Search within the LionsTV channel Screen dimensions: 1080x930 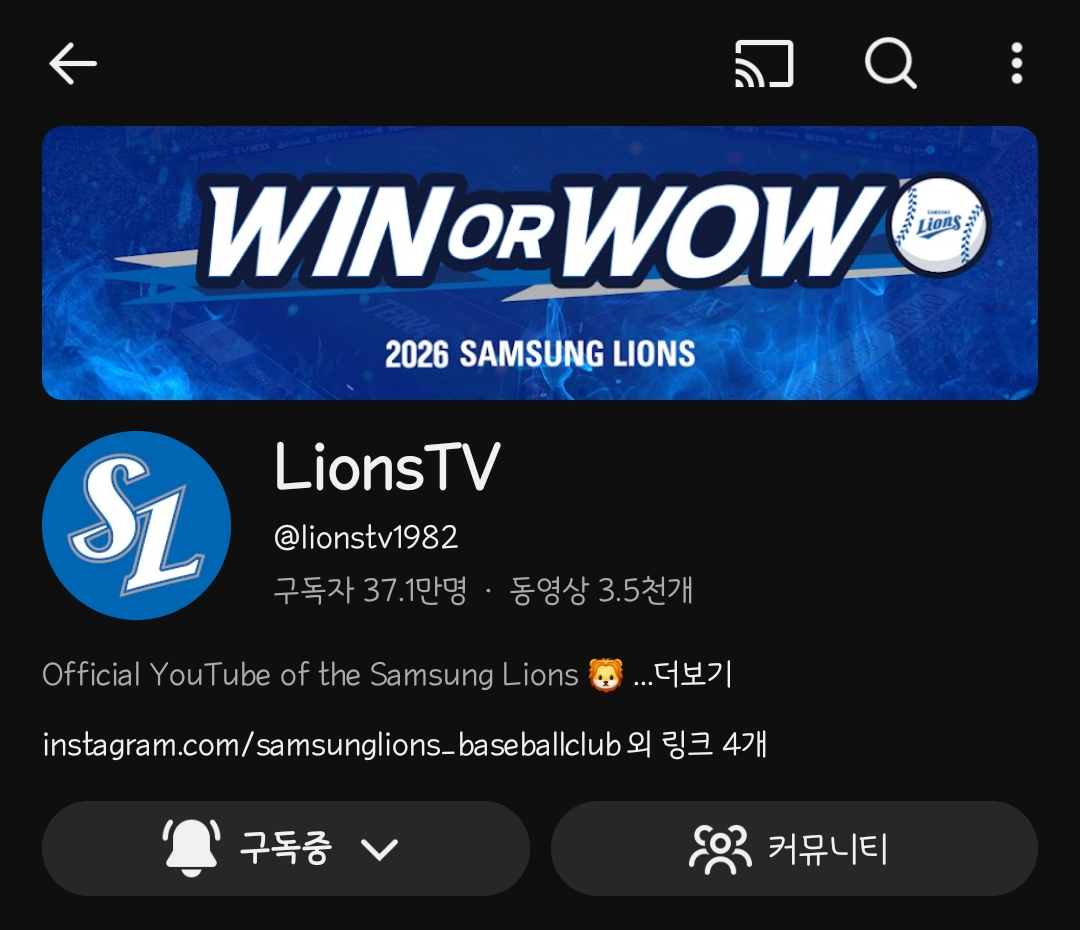point(891,63)
